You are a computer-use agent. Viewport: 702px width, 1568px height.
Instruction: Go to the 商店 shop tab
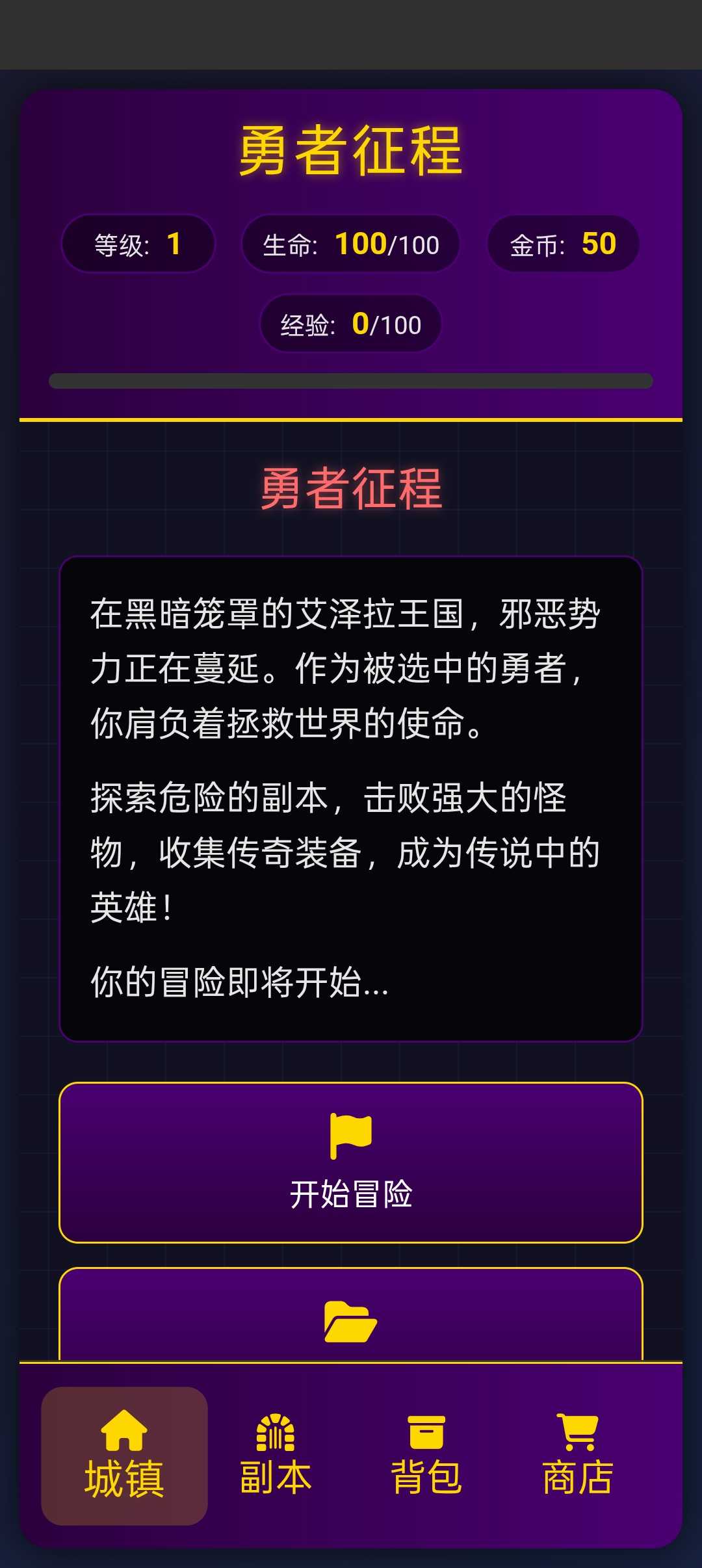[578, 1456]
